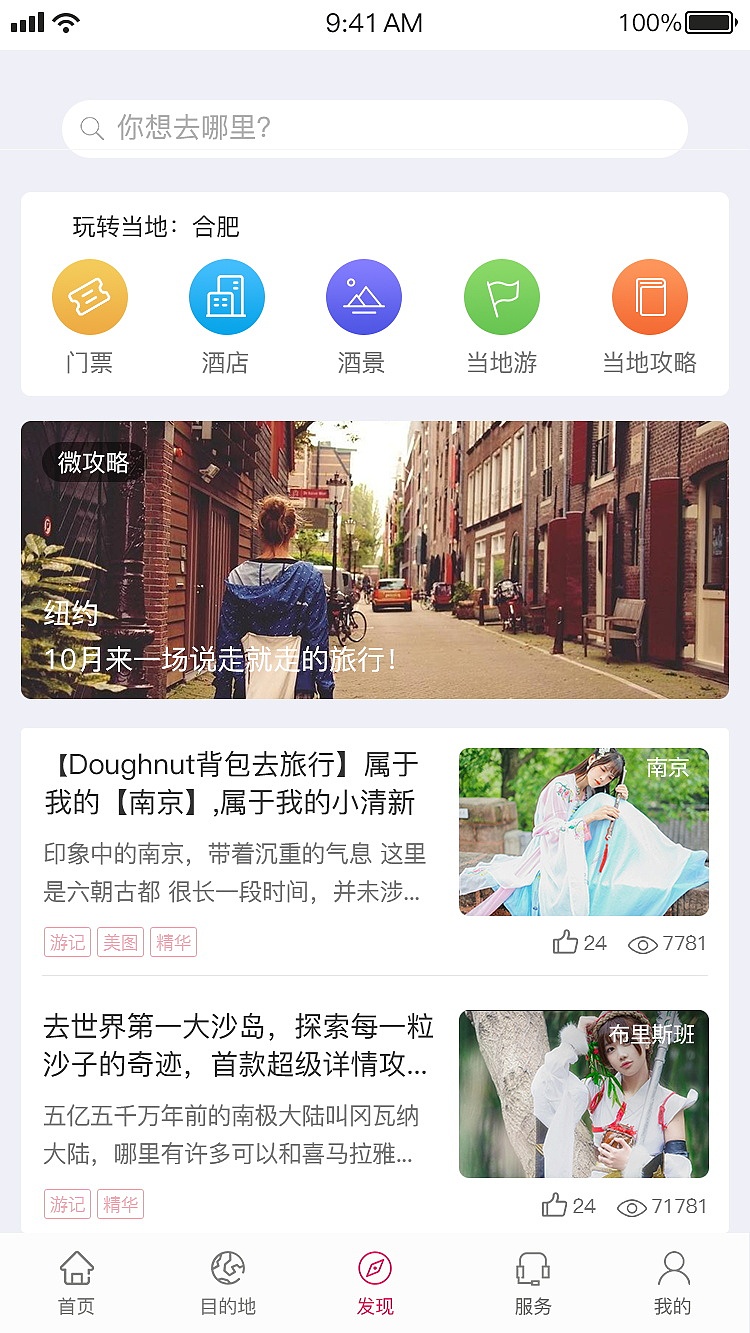Screen dimensions: 750x1333
Task: Open 当地游 via the green flag icon
Action: point(501,296)
